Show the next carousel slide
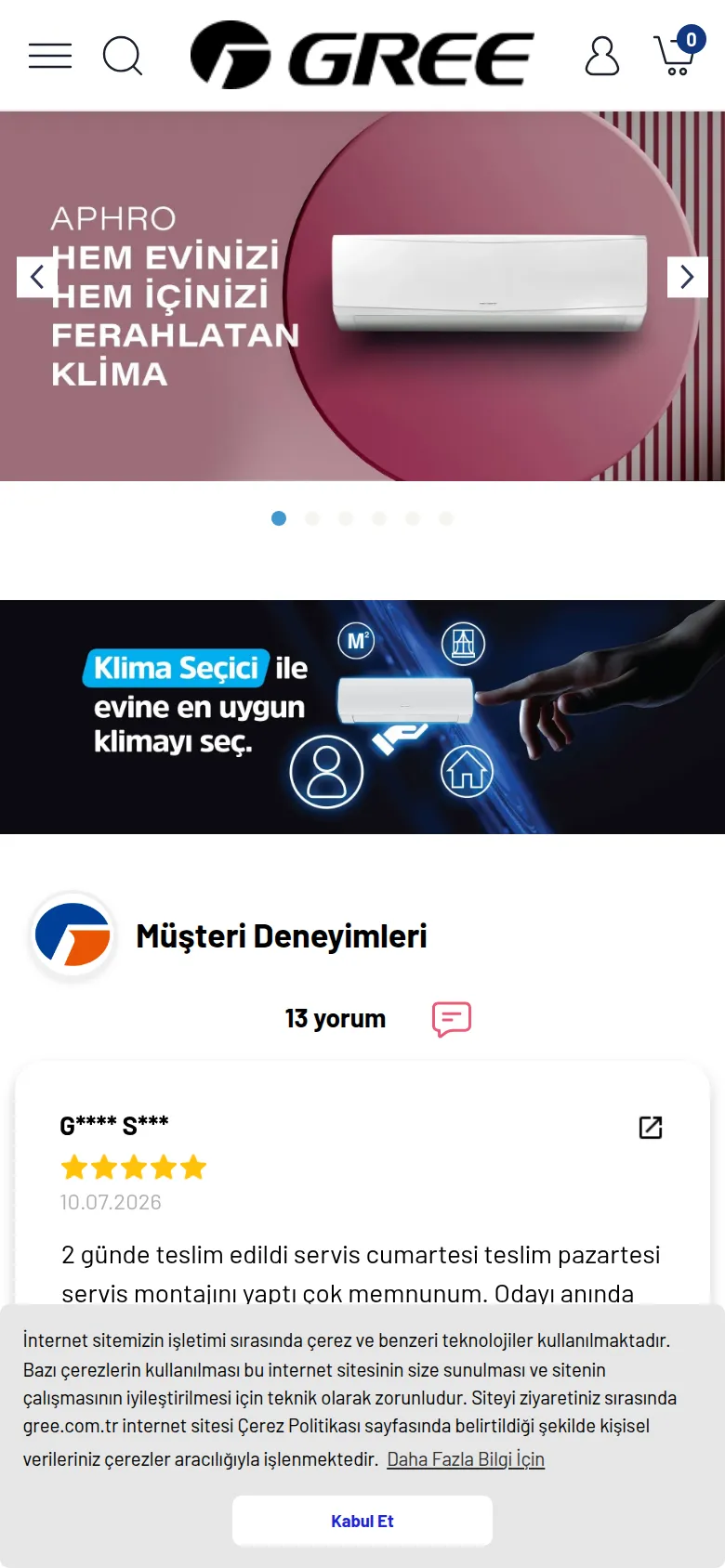This screenshot has width=725, height=1568. tap(688, 277)
